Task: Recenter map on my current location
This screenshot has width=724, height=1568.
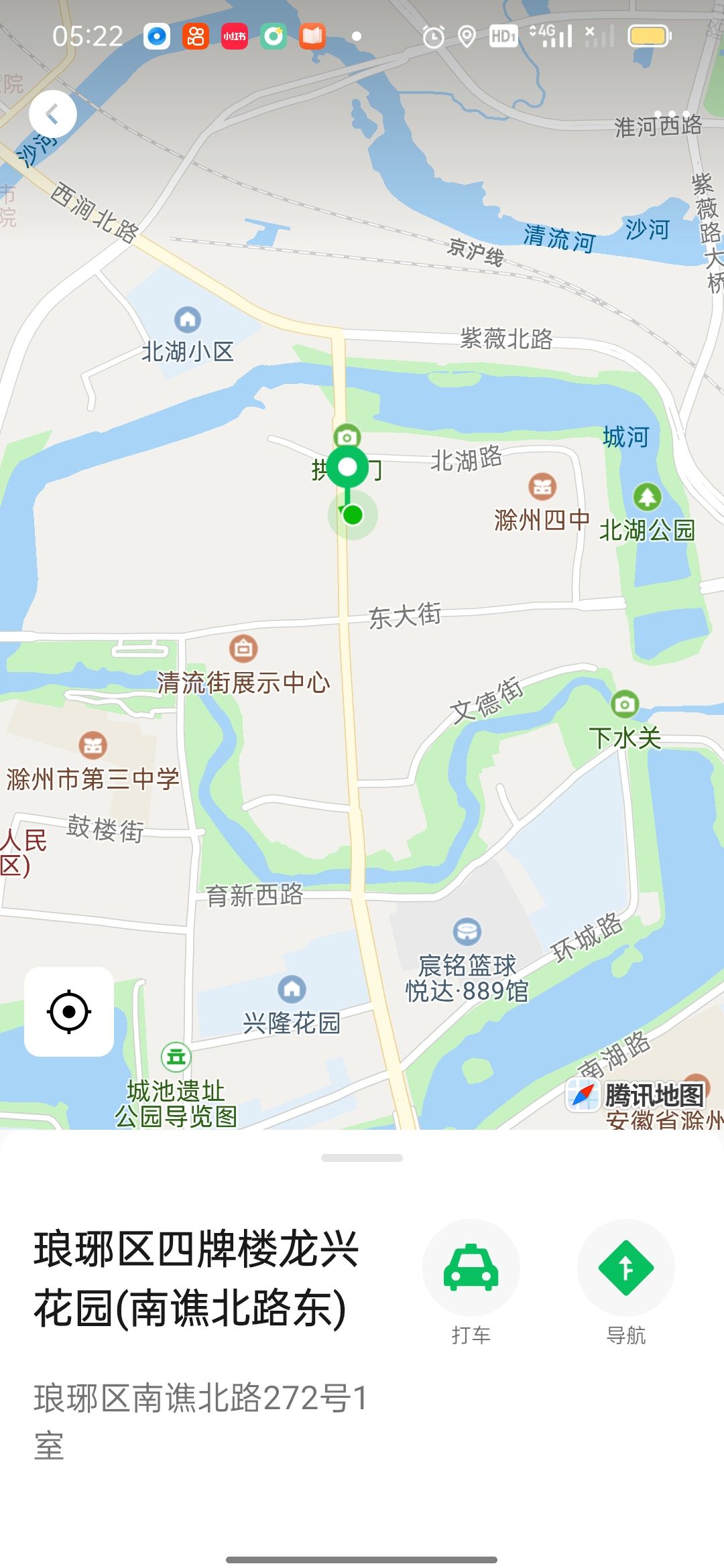Action: 69,1011
